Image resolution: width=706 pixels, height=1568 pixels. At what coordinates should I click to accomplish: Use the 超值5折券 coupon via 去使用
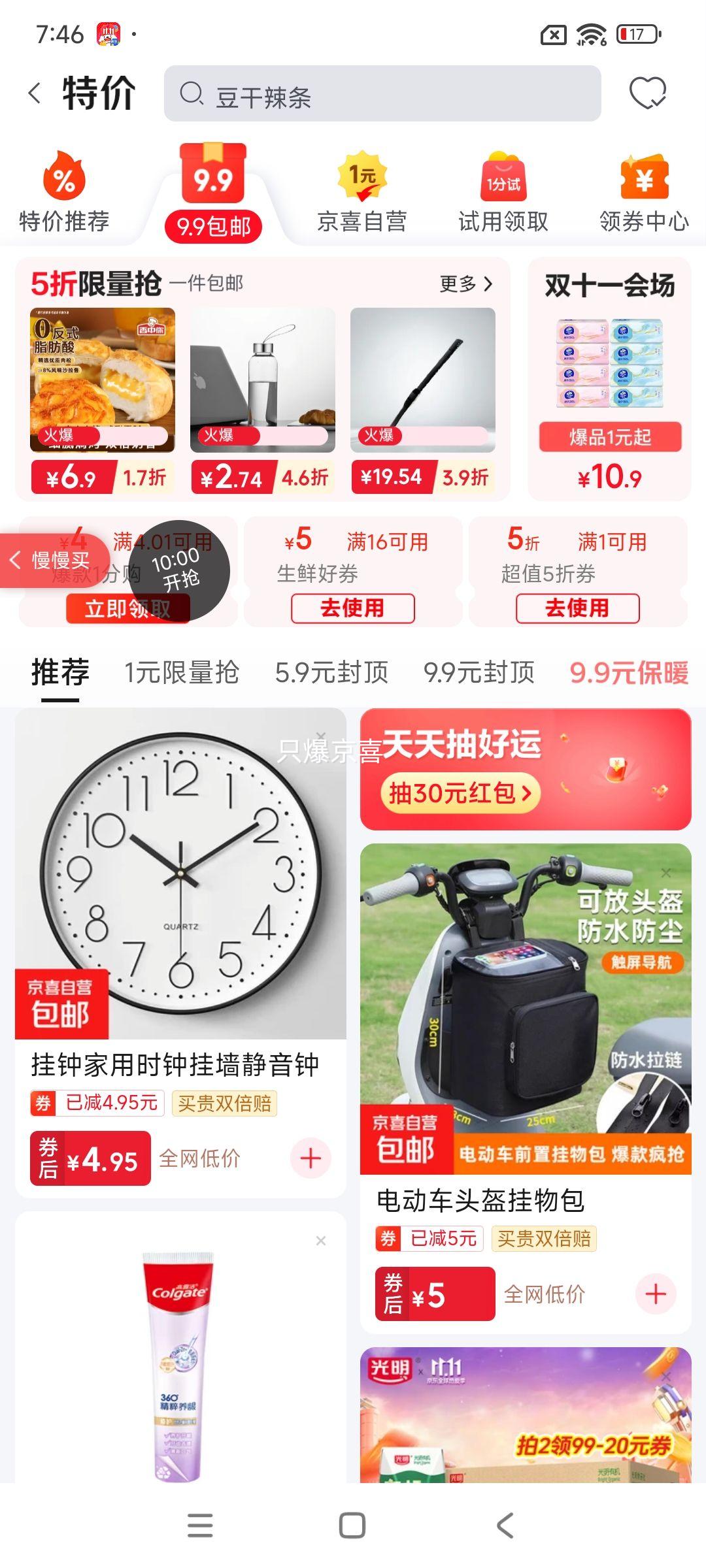tap(577, 608)
